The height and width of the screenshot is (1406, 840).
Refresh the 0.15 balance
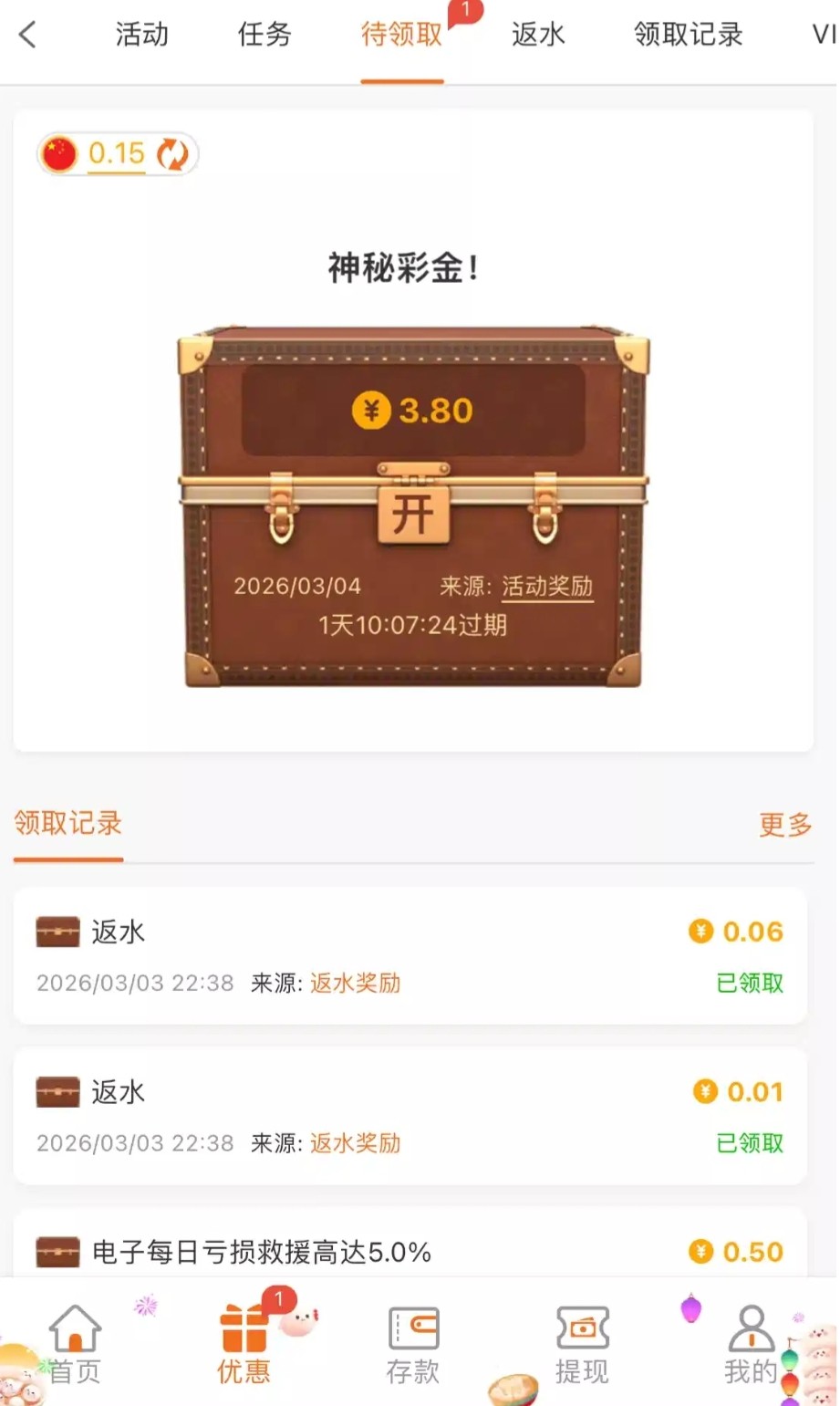(172, 153)
